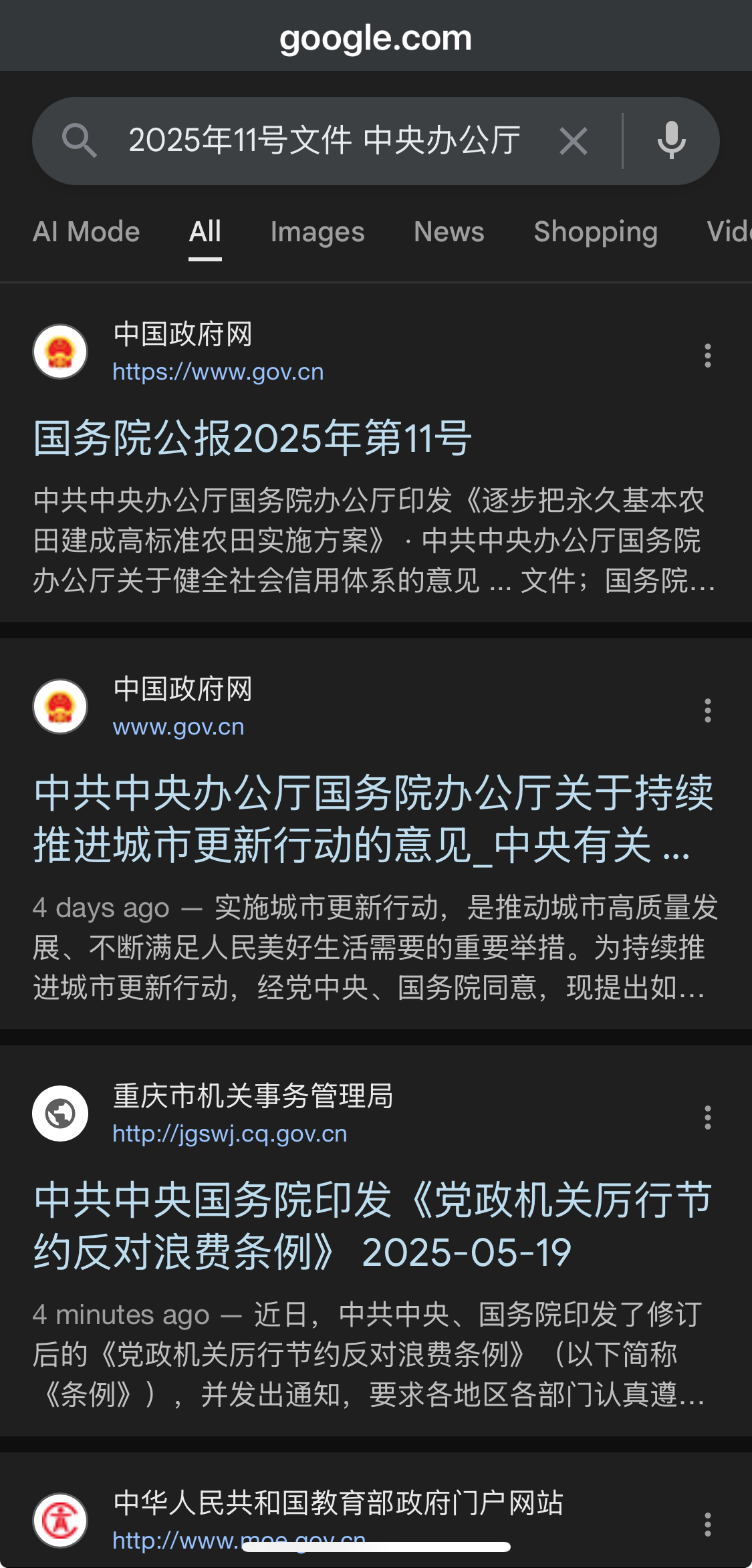Clear the search query text
The height and width of the screenshot is (1568, 752).
click(x=573, y=141)
